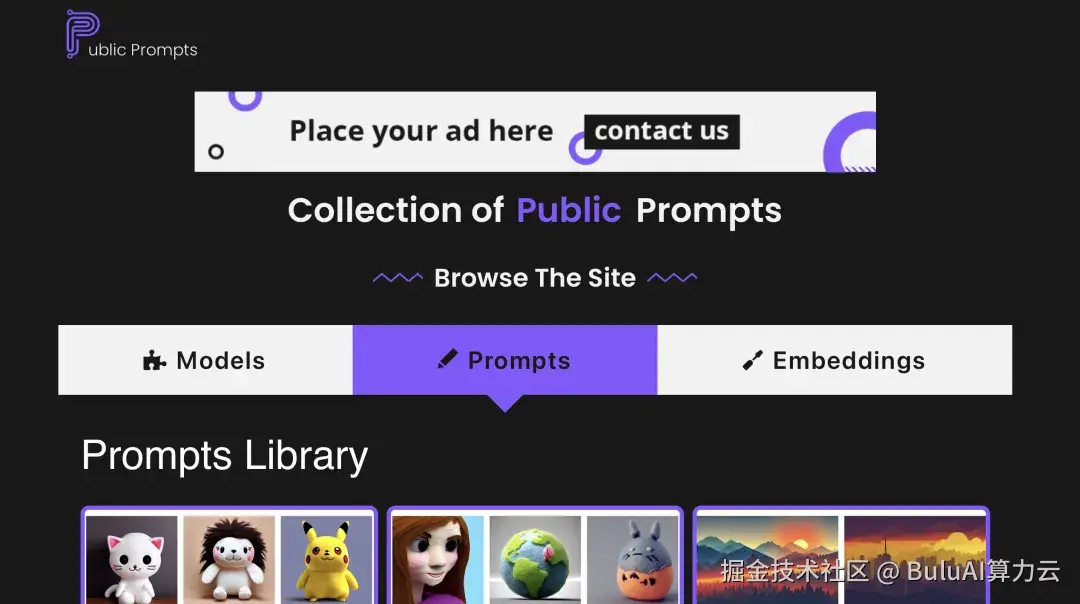Screen dimensions: 1080x604
Task: Switch to the Embeddings tab
Action: 834,360
